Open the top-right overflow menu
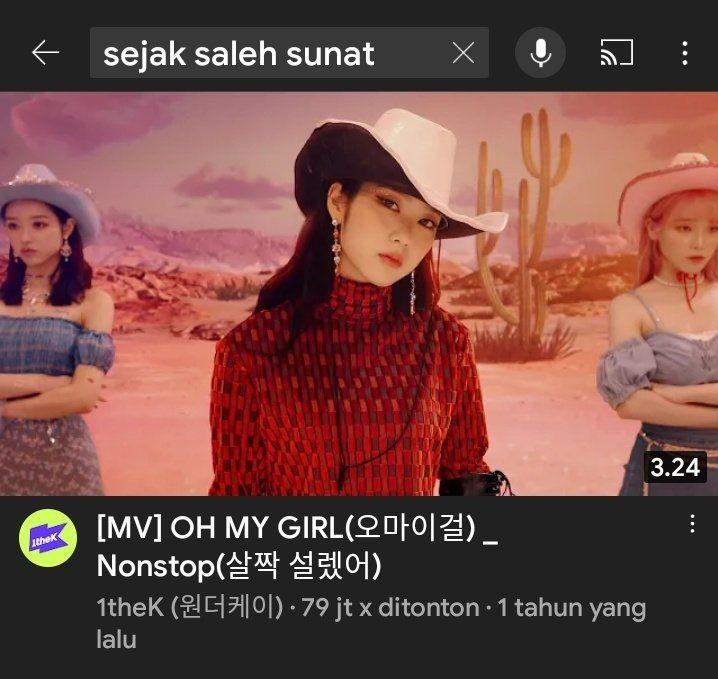 point(685,53)
